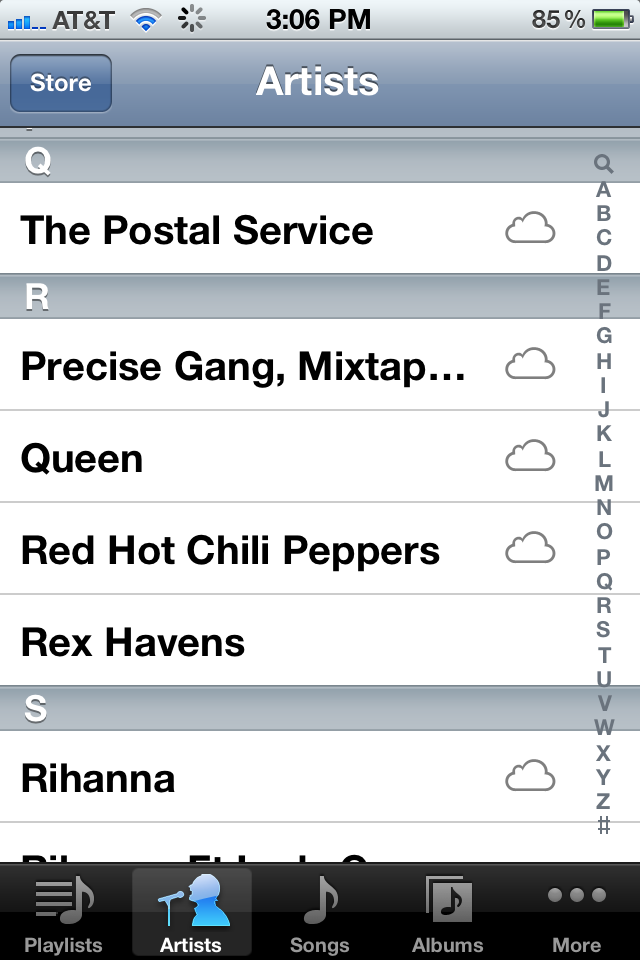Open the More tab
The width and height of the screenshot is (640, 960).
[576, 913]
